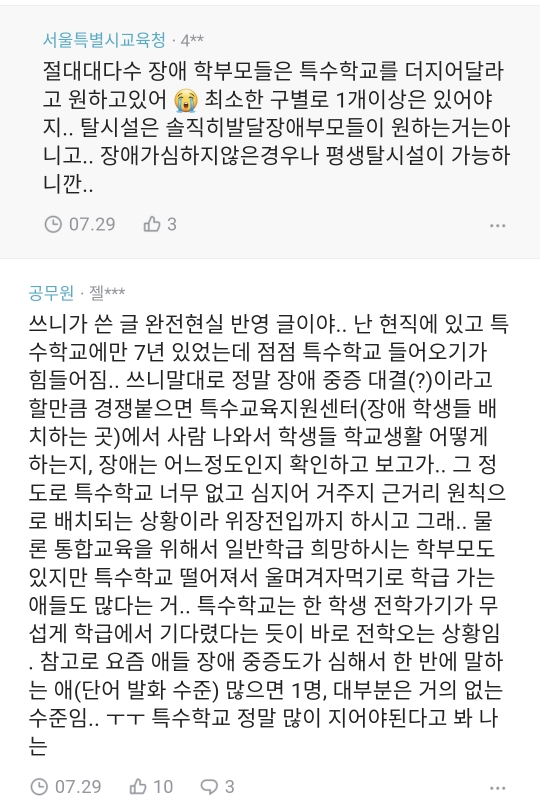View replies to the 공무원 comment

click(x=217, y=786)
